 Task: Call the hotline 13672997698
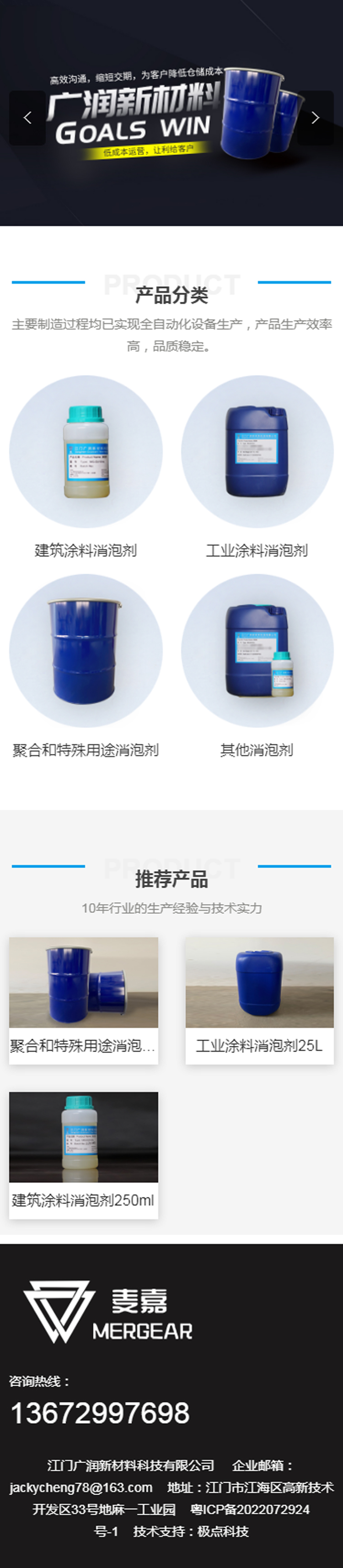[100, 1412]
